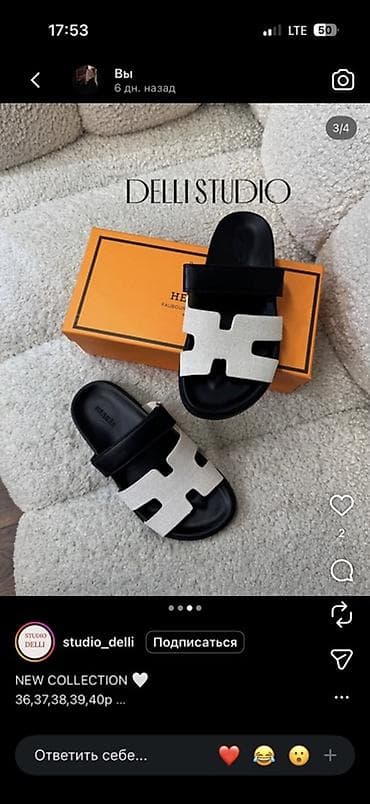The height and width of the screenshot is (804, 370).
Task: Open your profile picture in header
Action: tap(86, 77)
